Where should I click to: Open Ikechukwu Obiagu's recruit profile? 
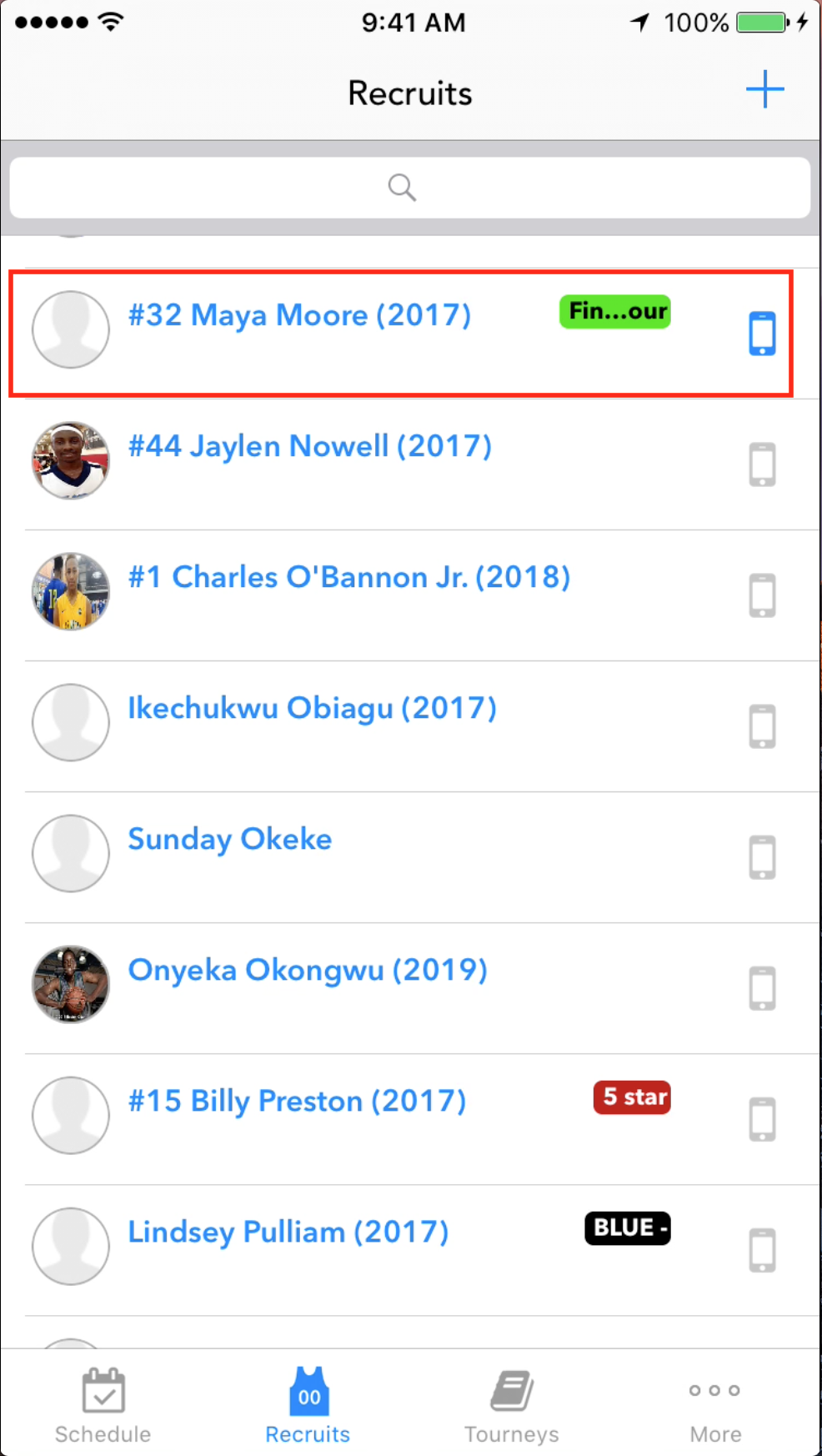312,709
